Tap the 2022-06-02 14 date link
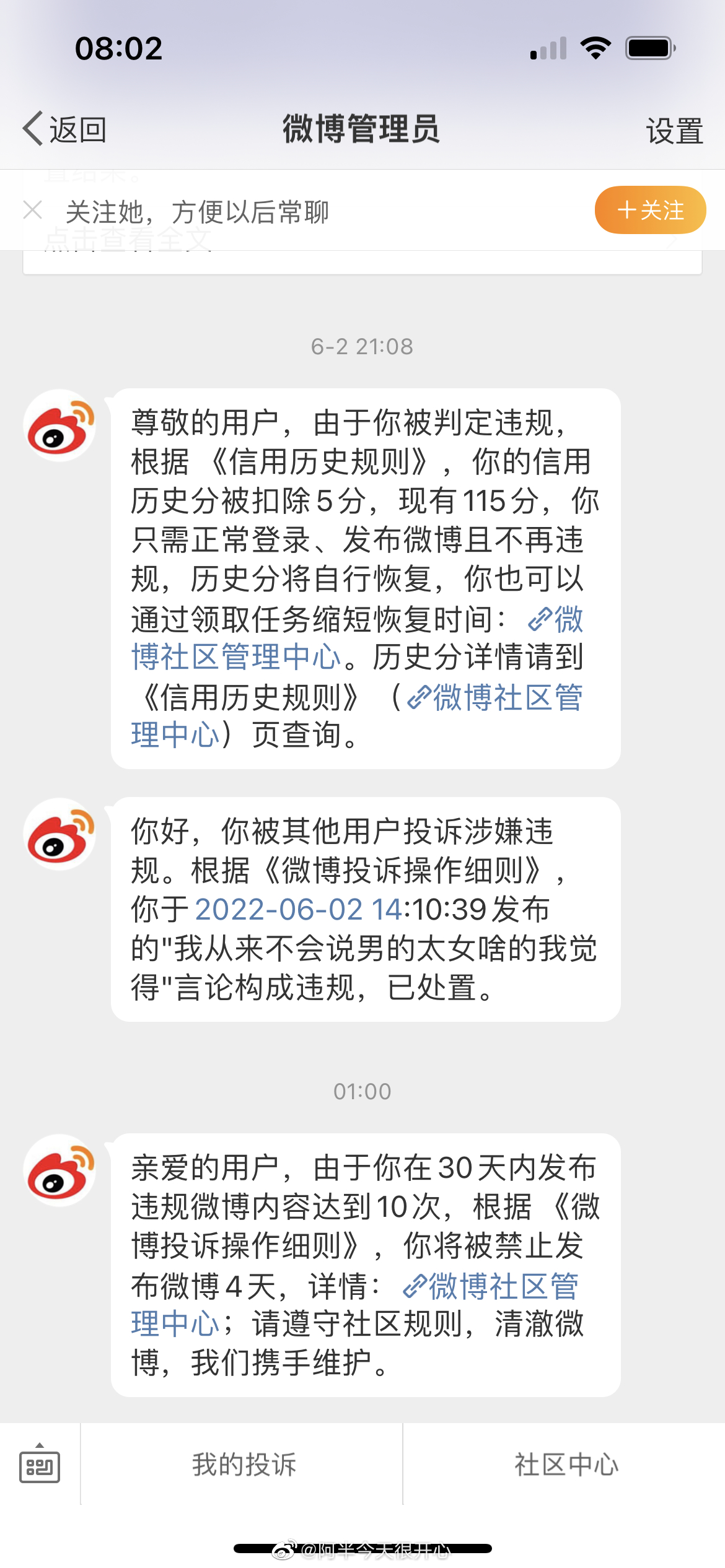725x1568 pixels. tap(299, 910)
